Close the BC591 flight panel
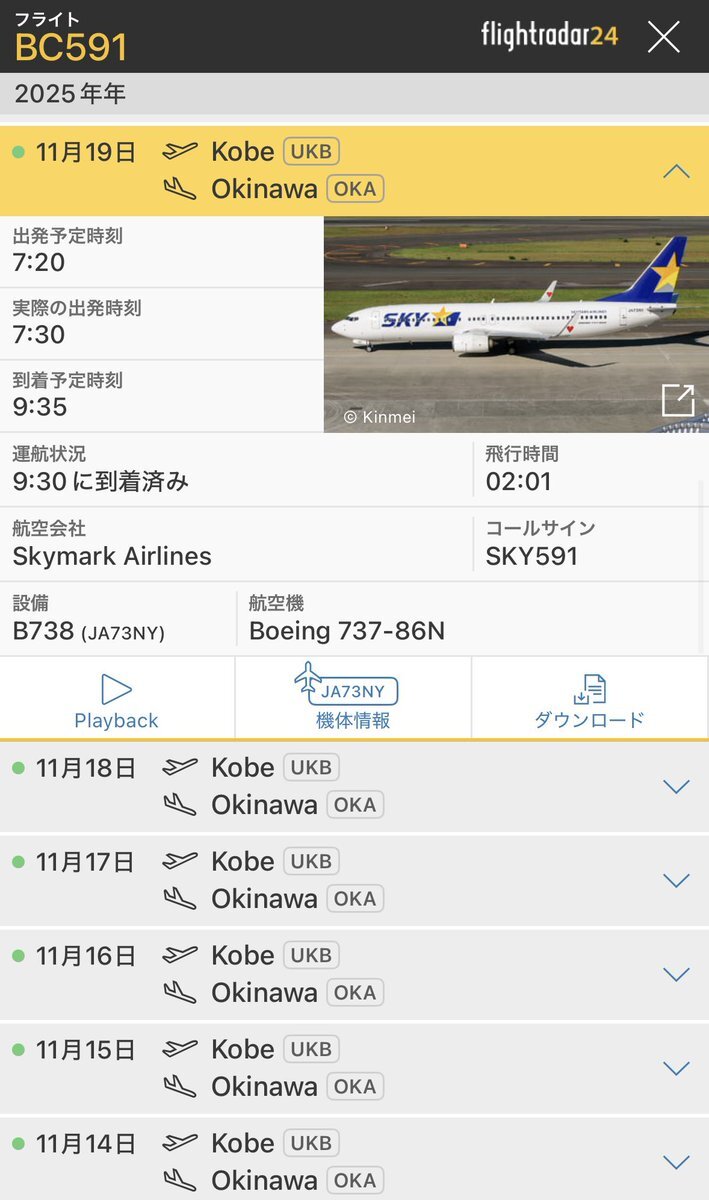 tap(663, 37)
